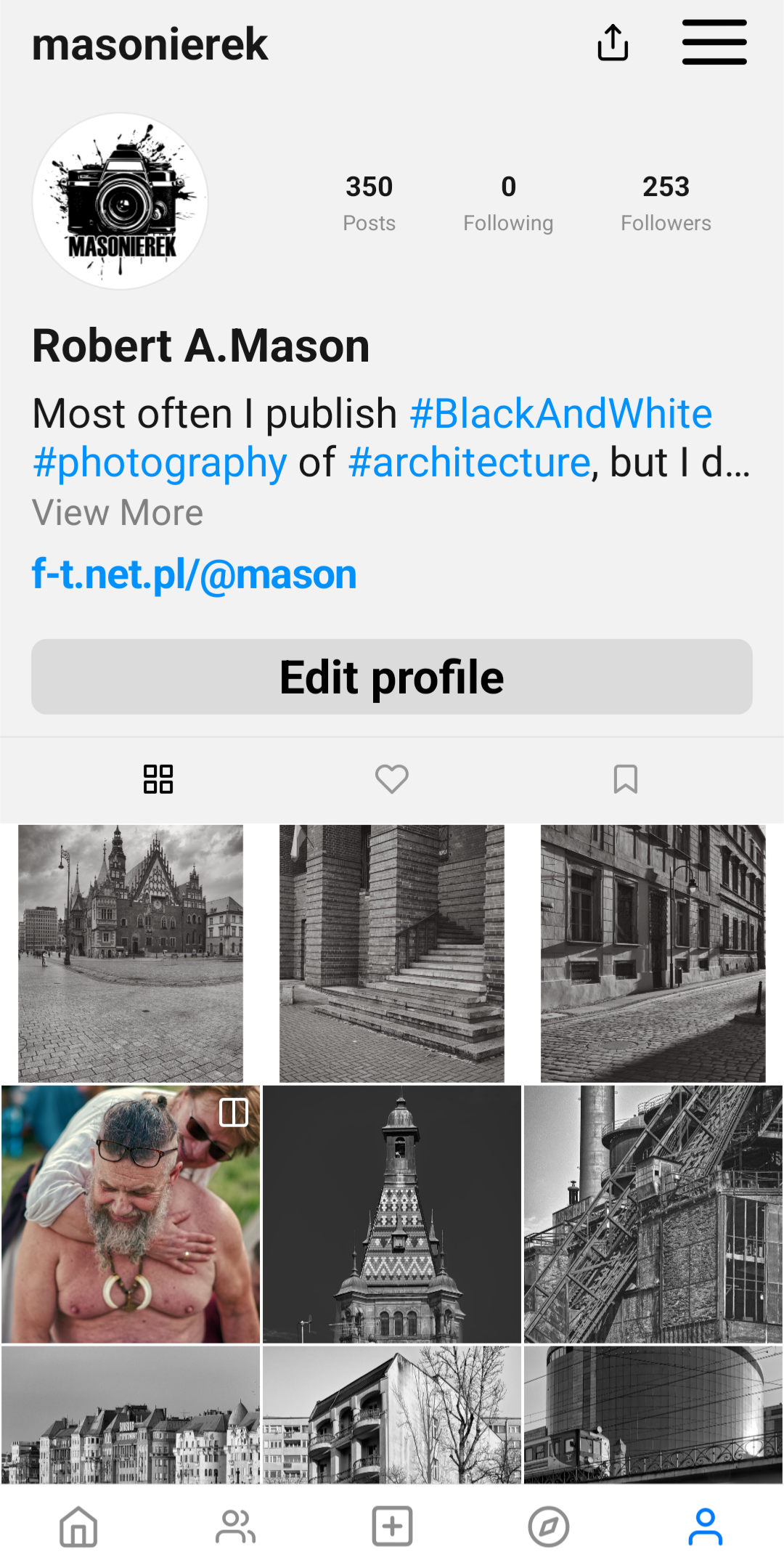The height and width of the screenshot is (1557, 784).
Task: Tap the #BlackAndWhite hashtag
Action: 560,414
